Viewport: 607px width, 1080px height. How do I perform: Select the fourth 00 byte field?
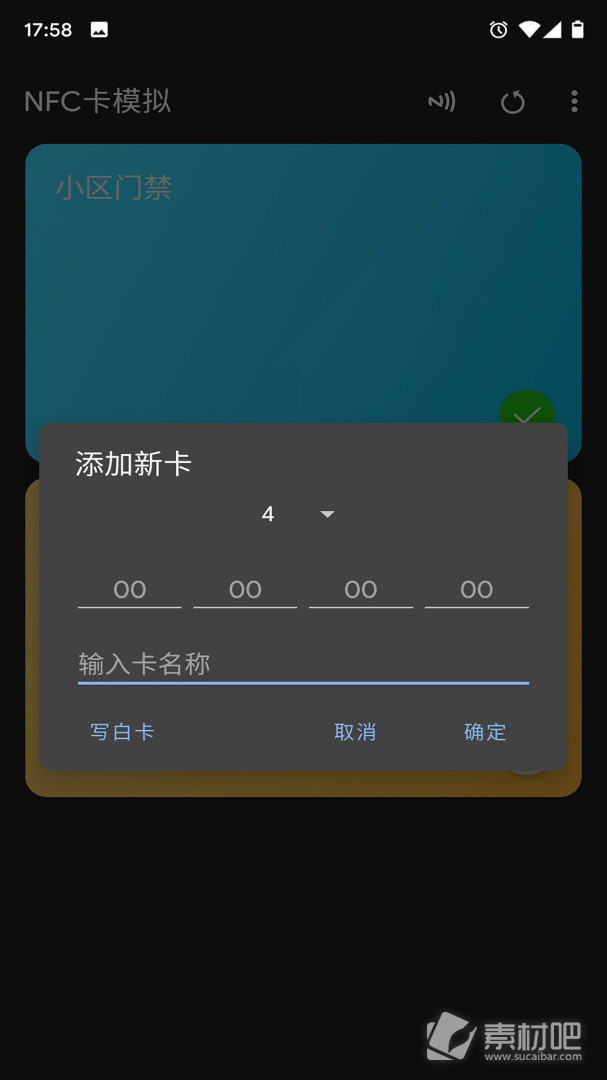[477, 590]
